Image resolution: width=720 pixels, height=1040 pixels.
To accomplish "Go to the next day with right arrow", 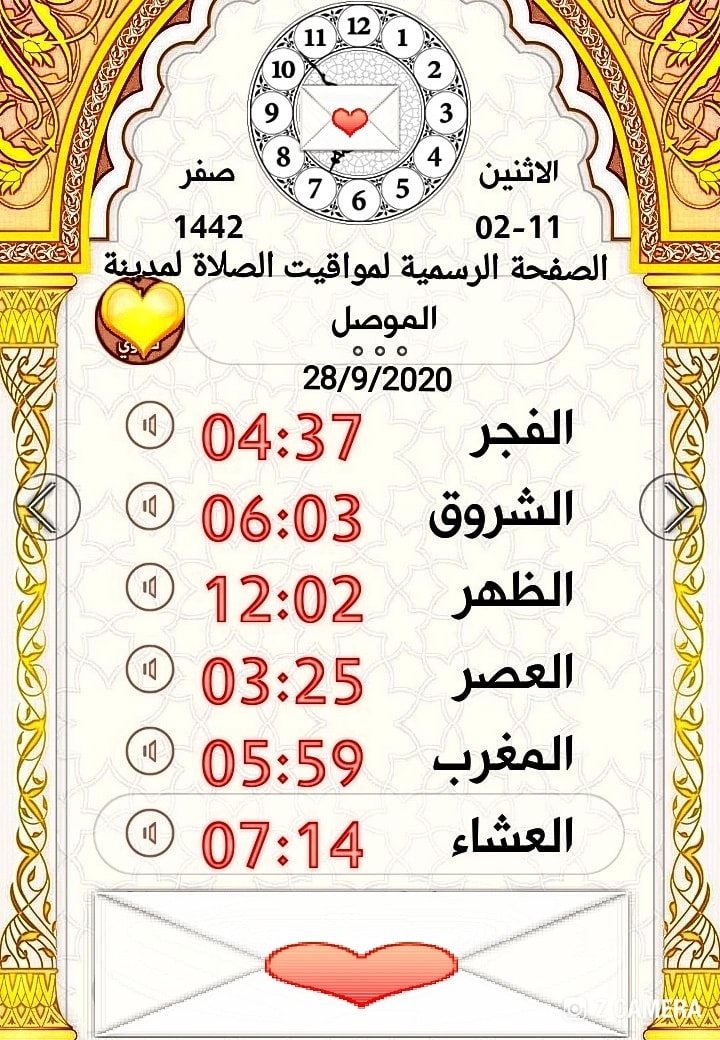I will tap(672, 507).
